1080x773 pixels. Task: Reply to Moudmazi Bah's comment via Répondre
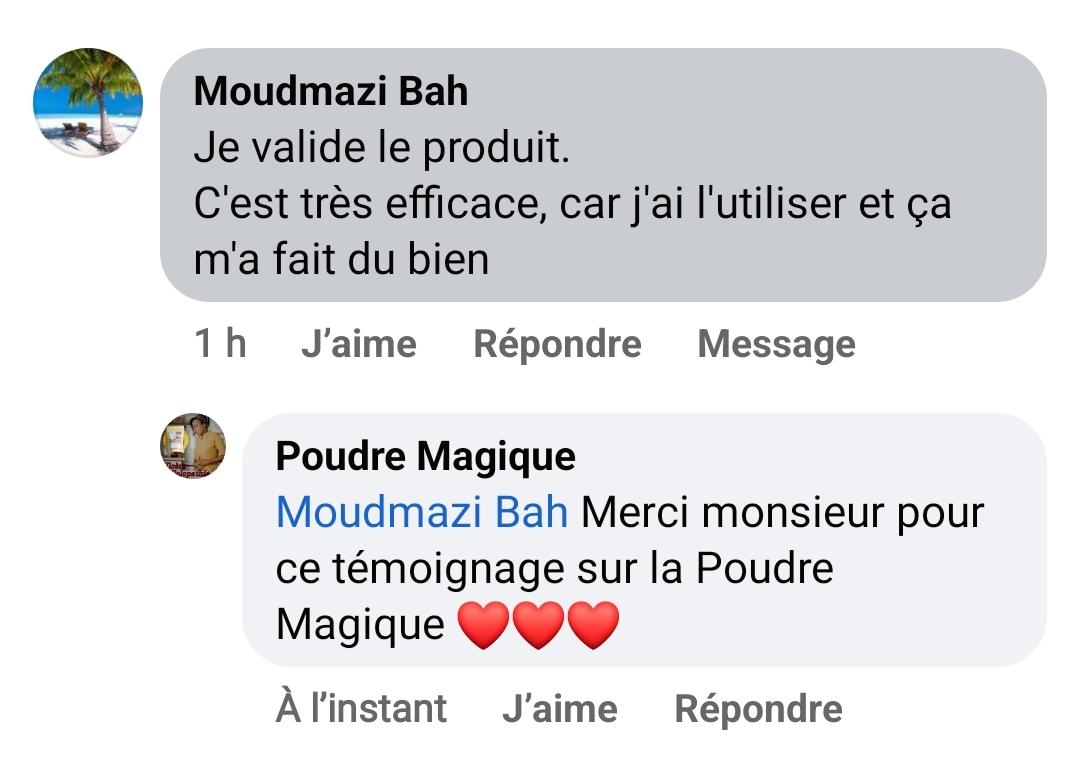click(x=557, y=344)
